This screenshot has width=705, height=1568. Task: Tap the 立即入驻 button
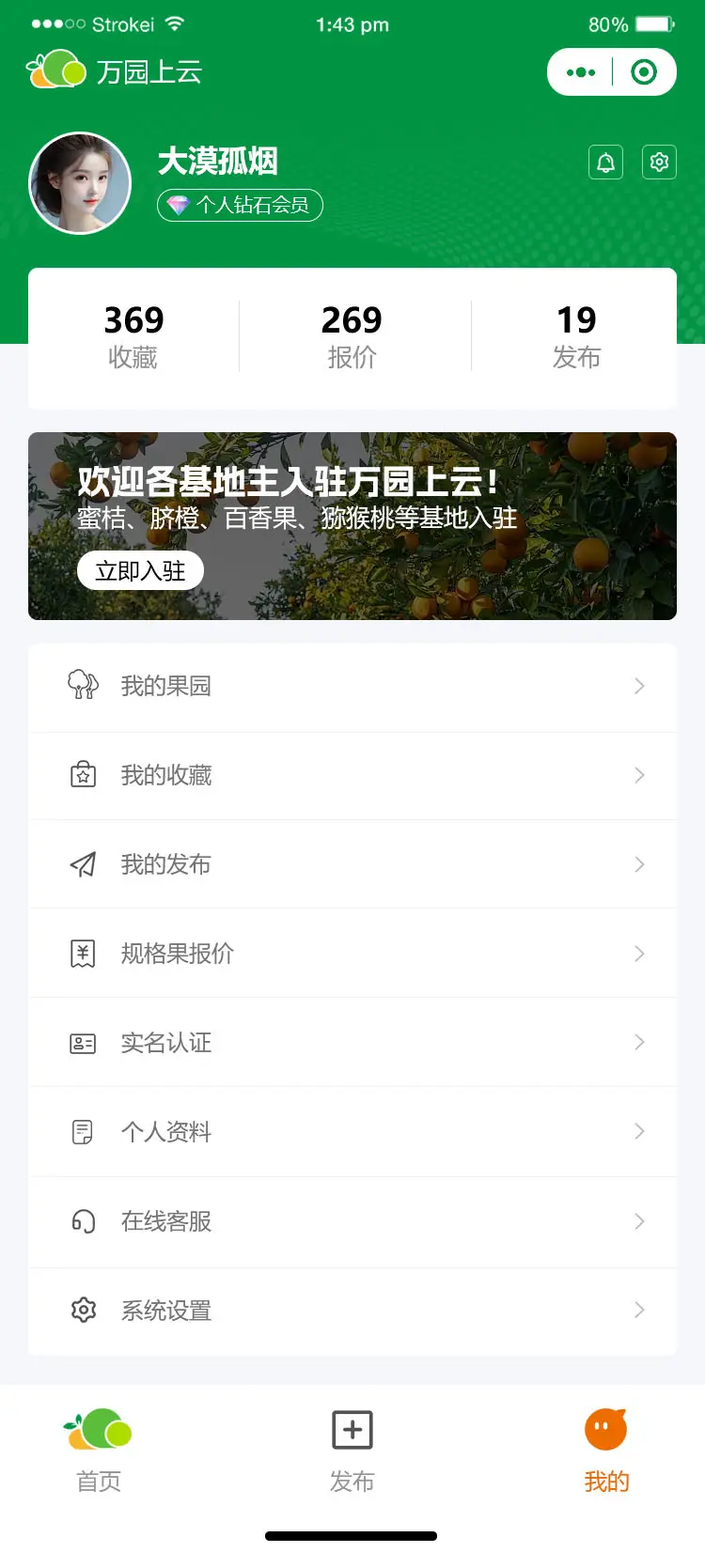[x=140, y=571]
